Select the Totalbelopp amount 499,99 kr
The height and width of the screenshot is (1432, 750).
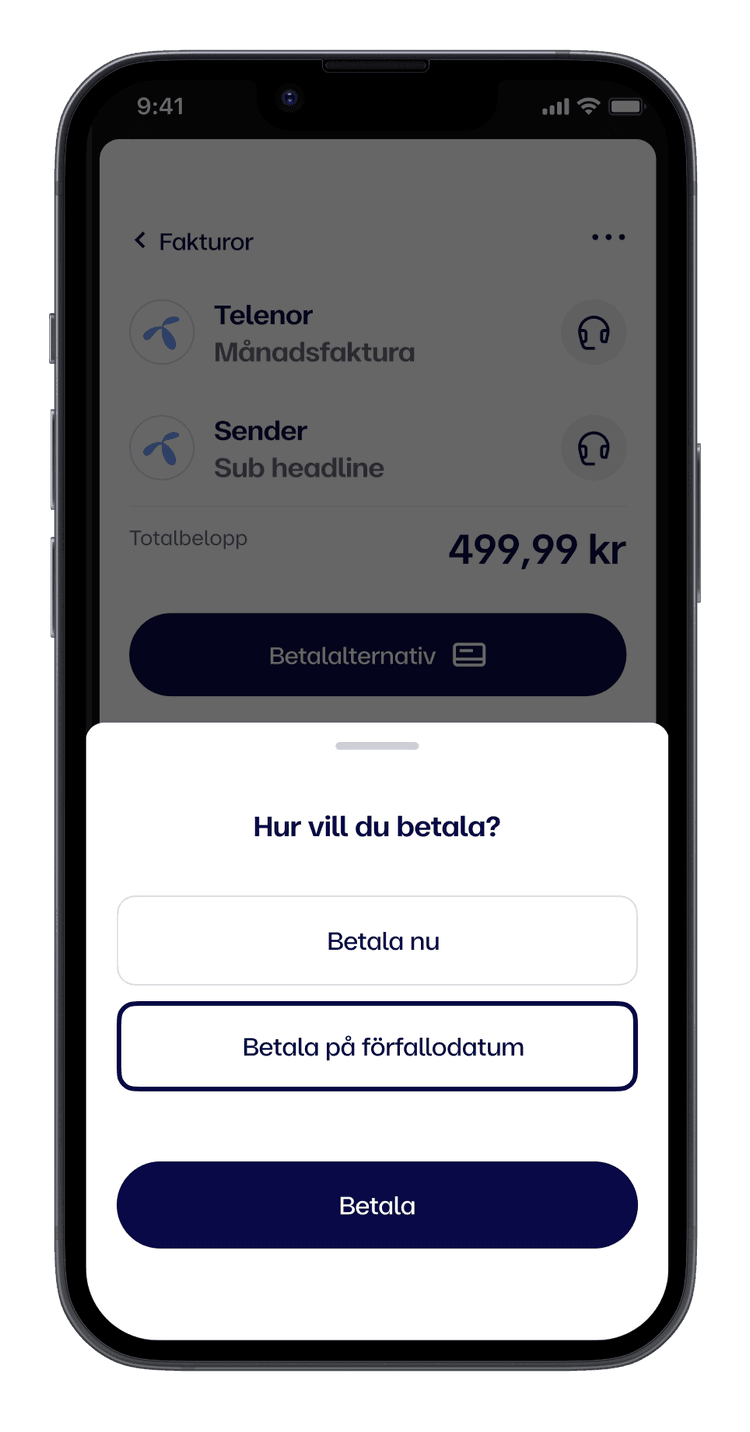[535, 548]
